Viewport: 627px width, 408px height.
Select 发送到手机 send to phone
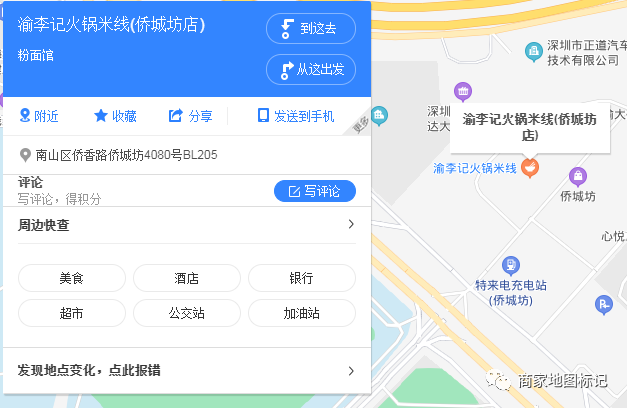click(x=296, y=116)
